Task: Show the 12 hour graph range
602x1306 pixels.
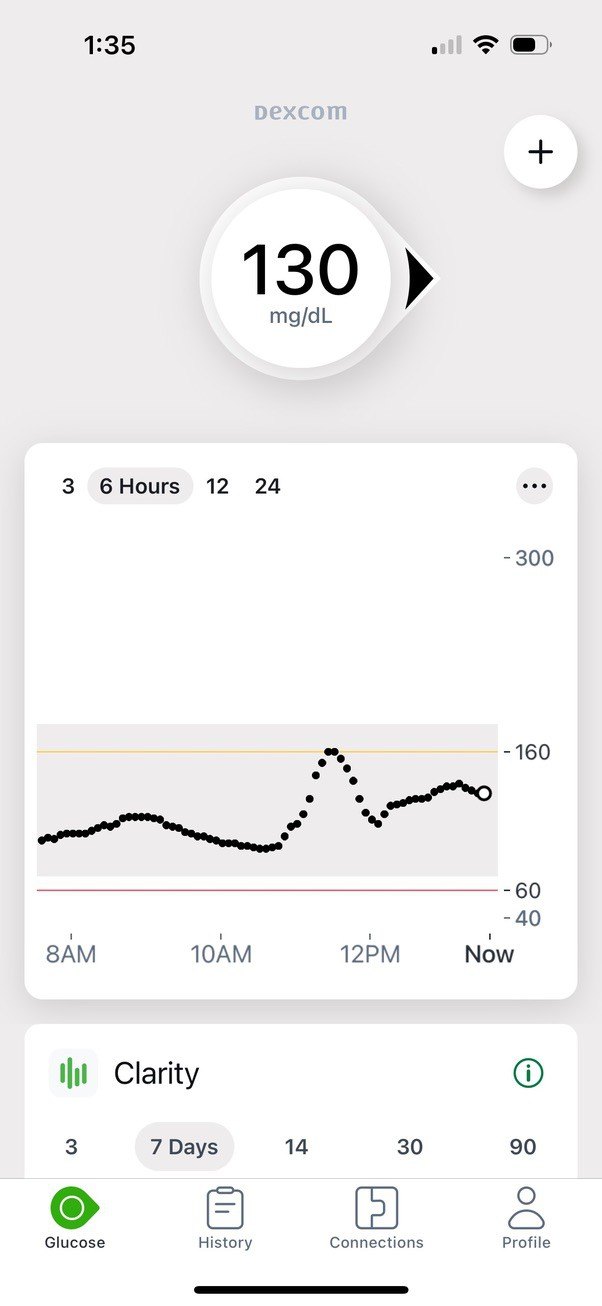Action: pos(217,486)
